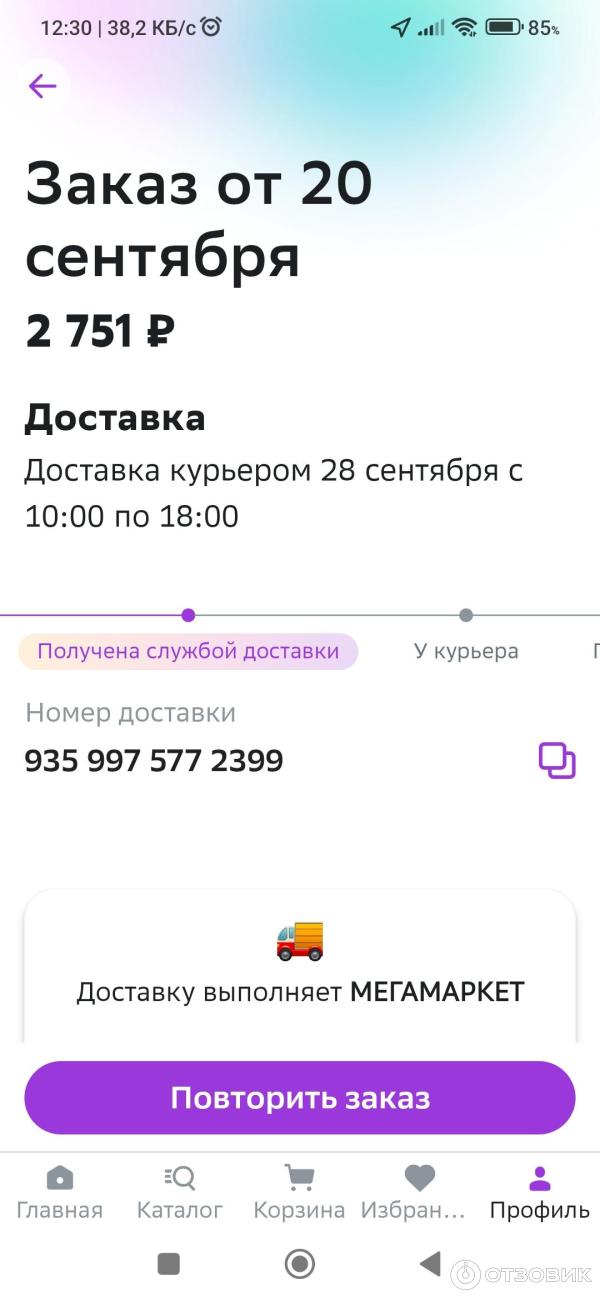Select the Профиль tab
This screenshot has height=1300, width=600.
[x=539, y=1193]
